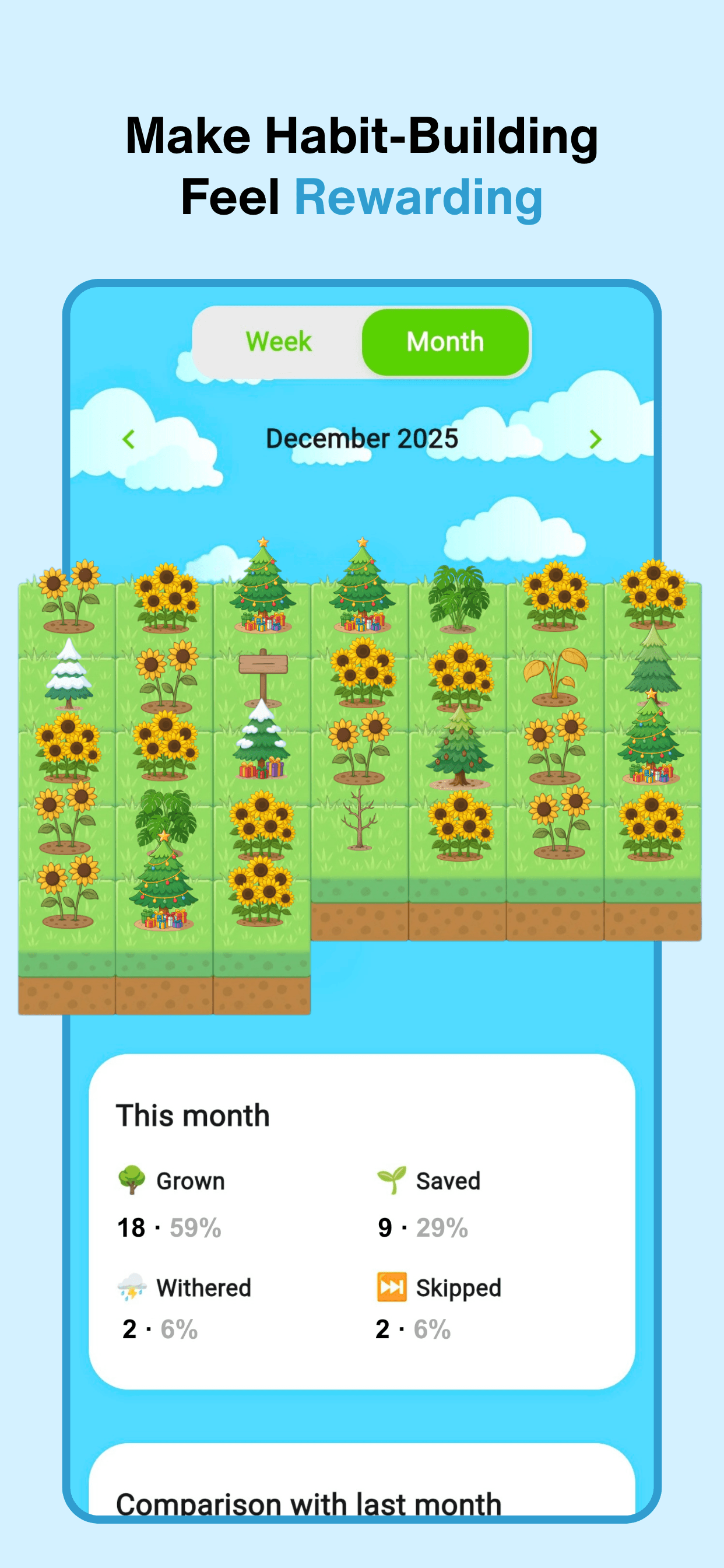Image resolution: width=724 pixels, height=1568 pixels.
Task: Click the Saved seedling icon
Action: click(x=391, y=1179)
